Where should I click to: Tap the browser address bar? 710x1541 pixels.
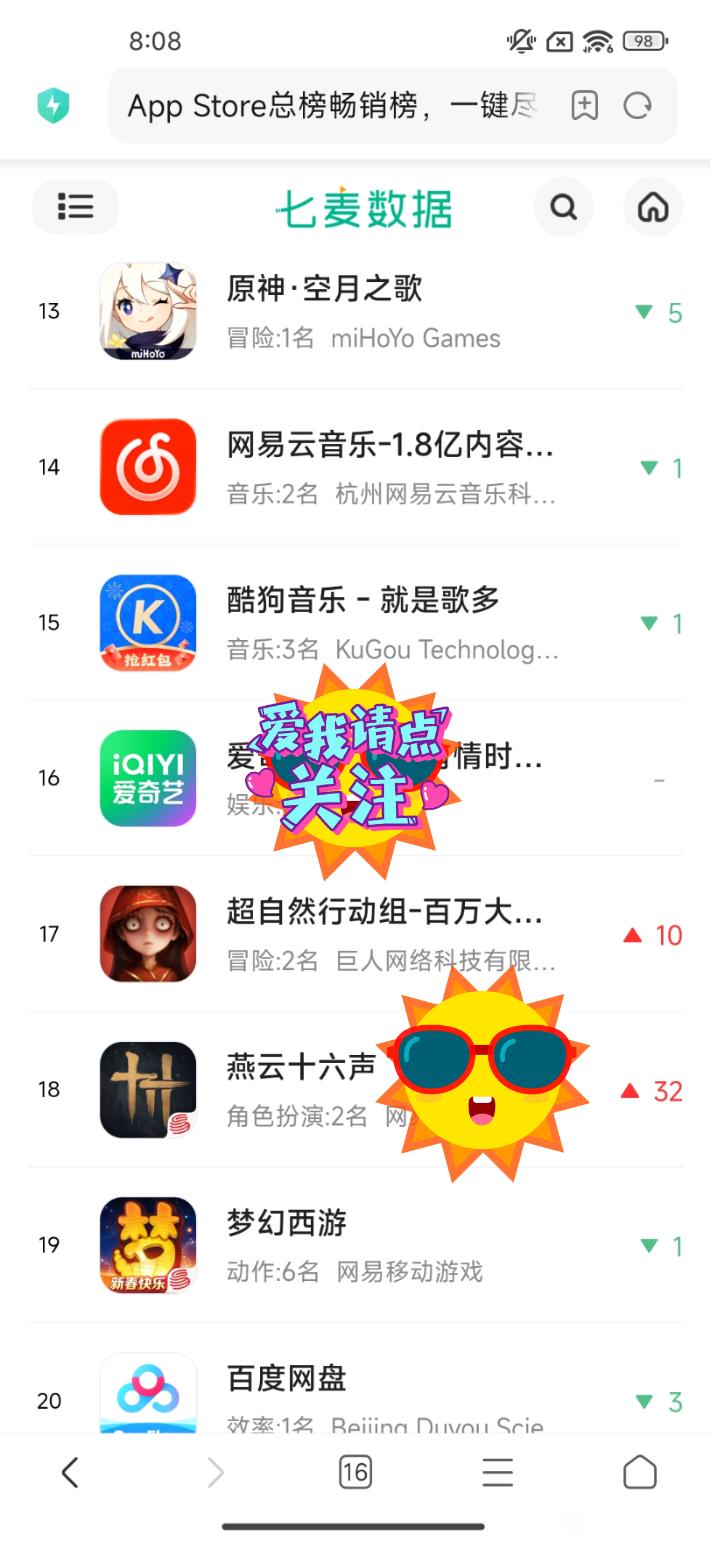333,105
